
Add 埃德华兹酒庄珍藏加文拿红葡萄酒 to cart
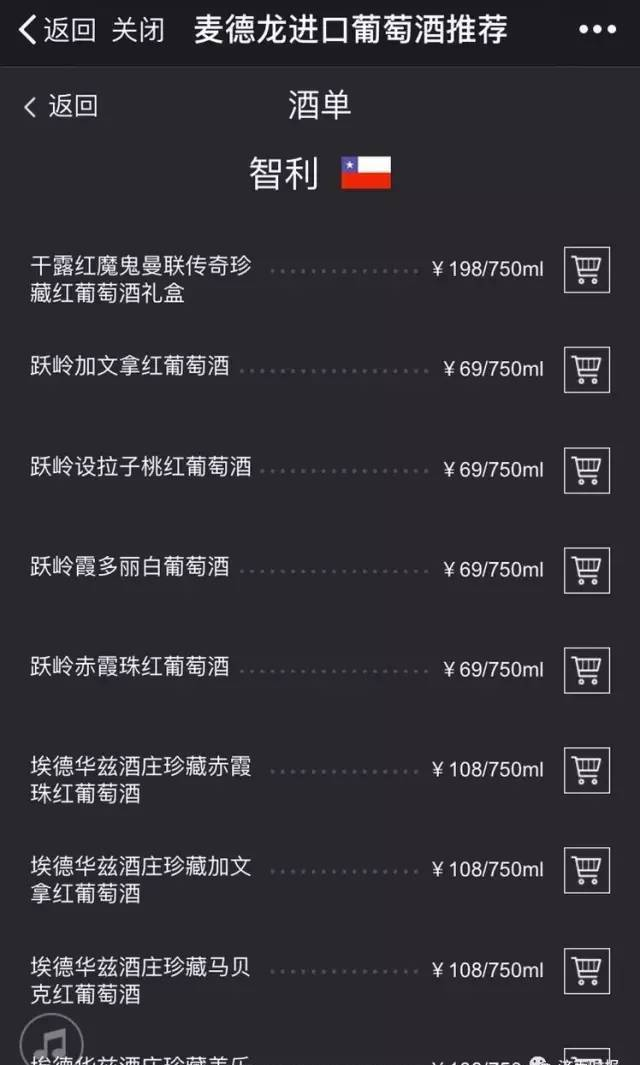pos(587,871)
